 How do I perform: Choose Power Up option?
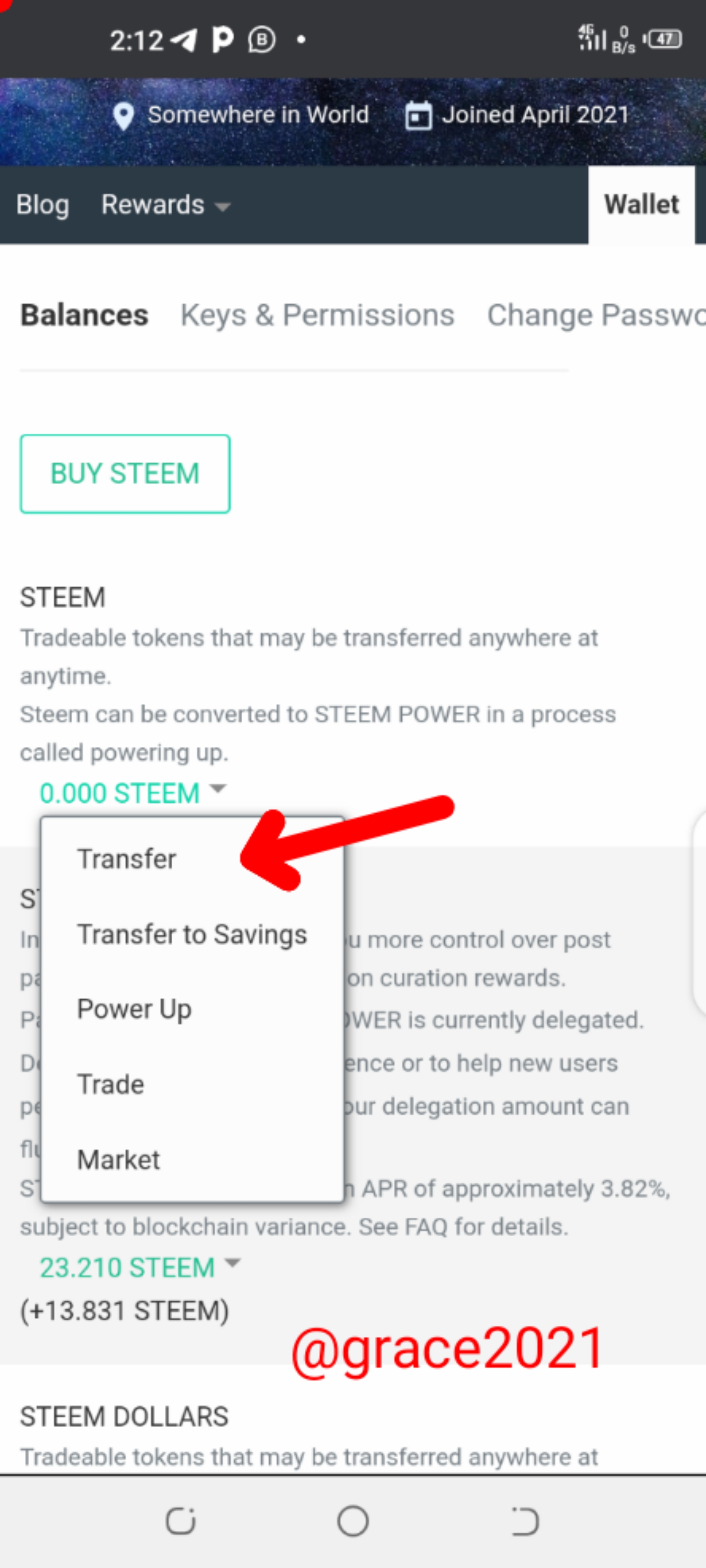134,1009
